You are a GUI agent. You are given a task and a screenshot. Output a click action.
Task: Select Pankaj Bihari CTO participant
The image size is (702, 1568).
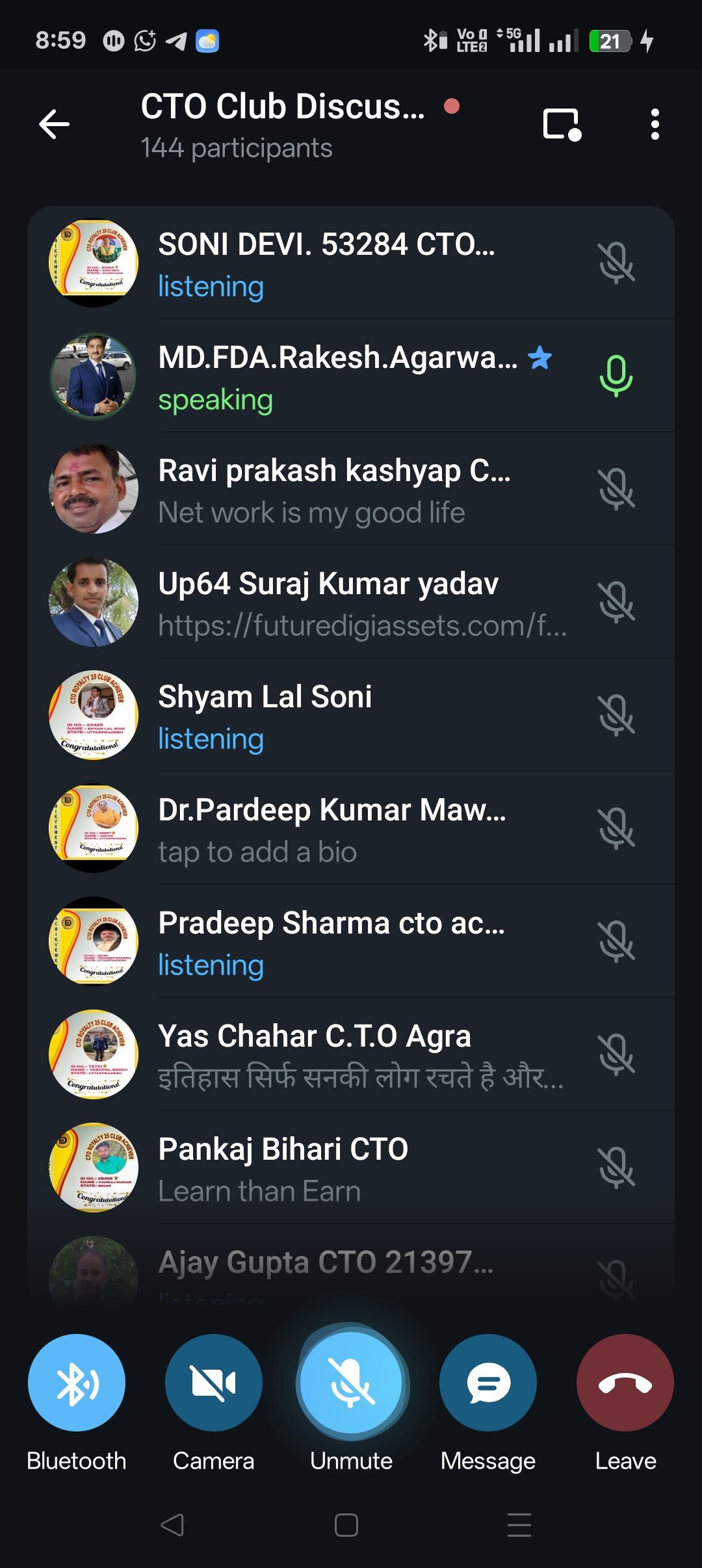[351, 1168]
